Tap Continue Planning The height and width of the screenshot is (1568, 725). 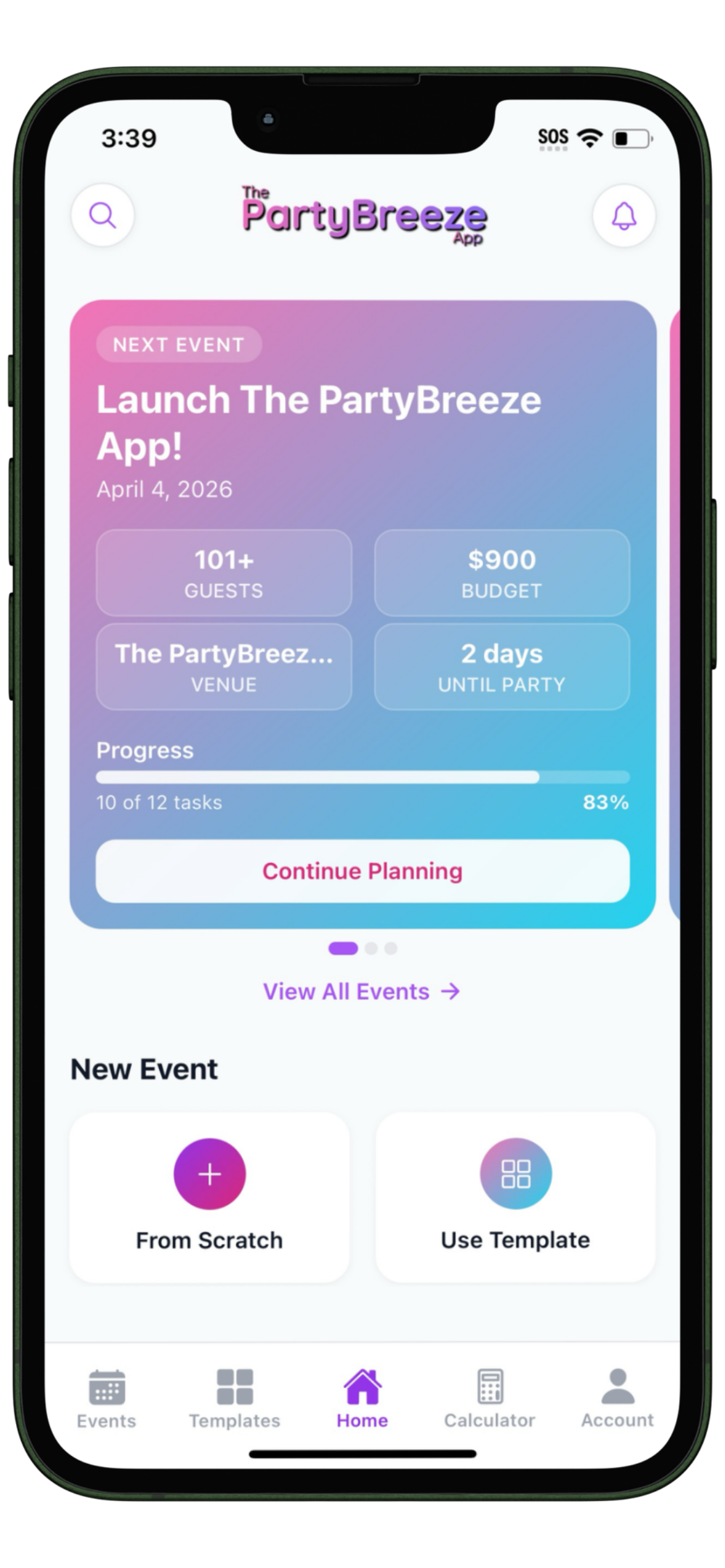(x=362, y=871)
